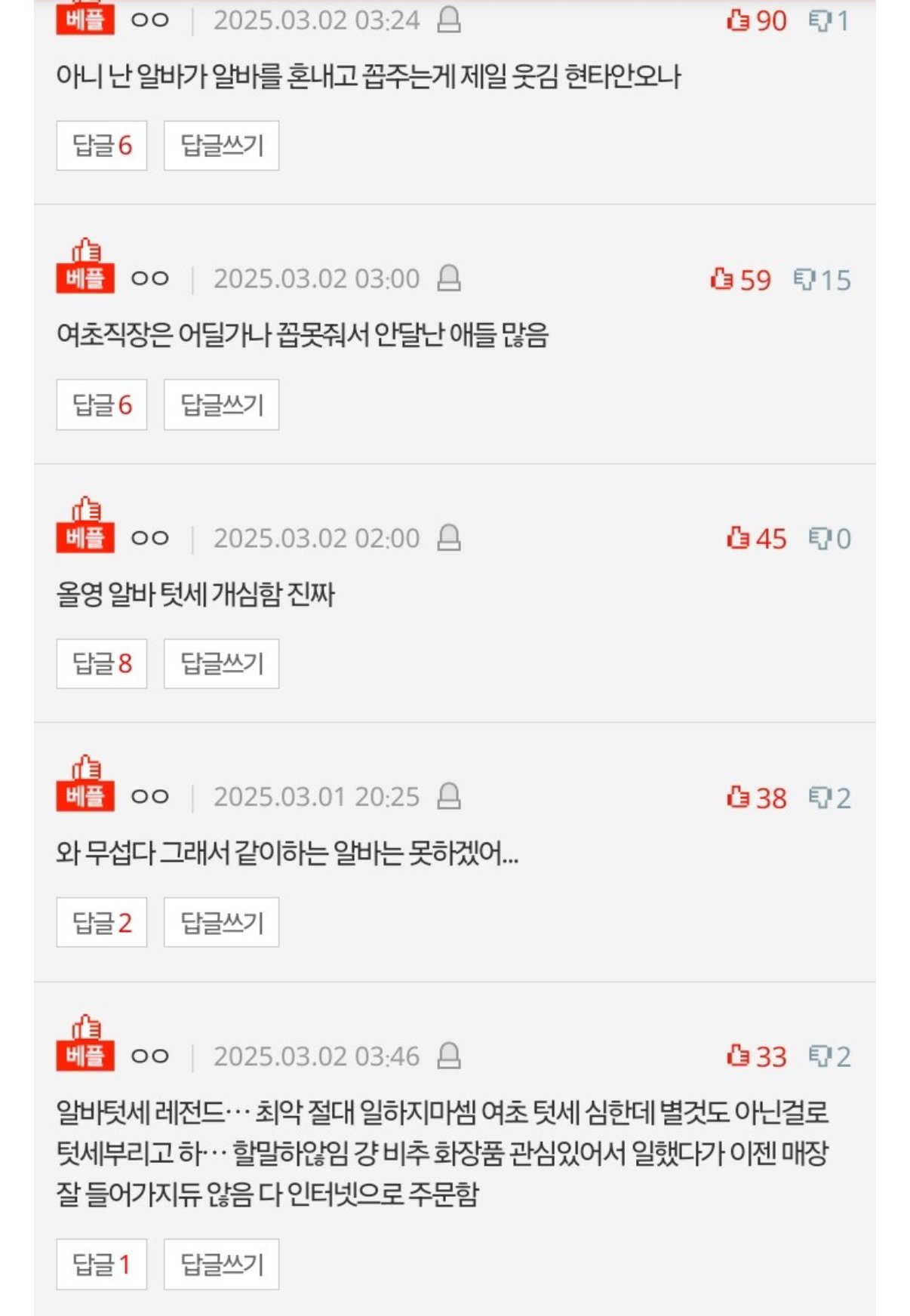Screen dimensions: 910x1316
Task: Open the 6 replies on the 03:24 comment
Action: [x=101, y=145]
